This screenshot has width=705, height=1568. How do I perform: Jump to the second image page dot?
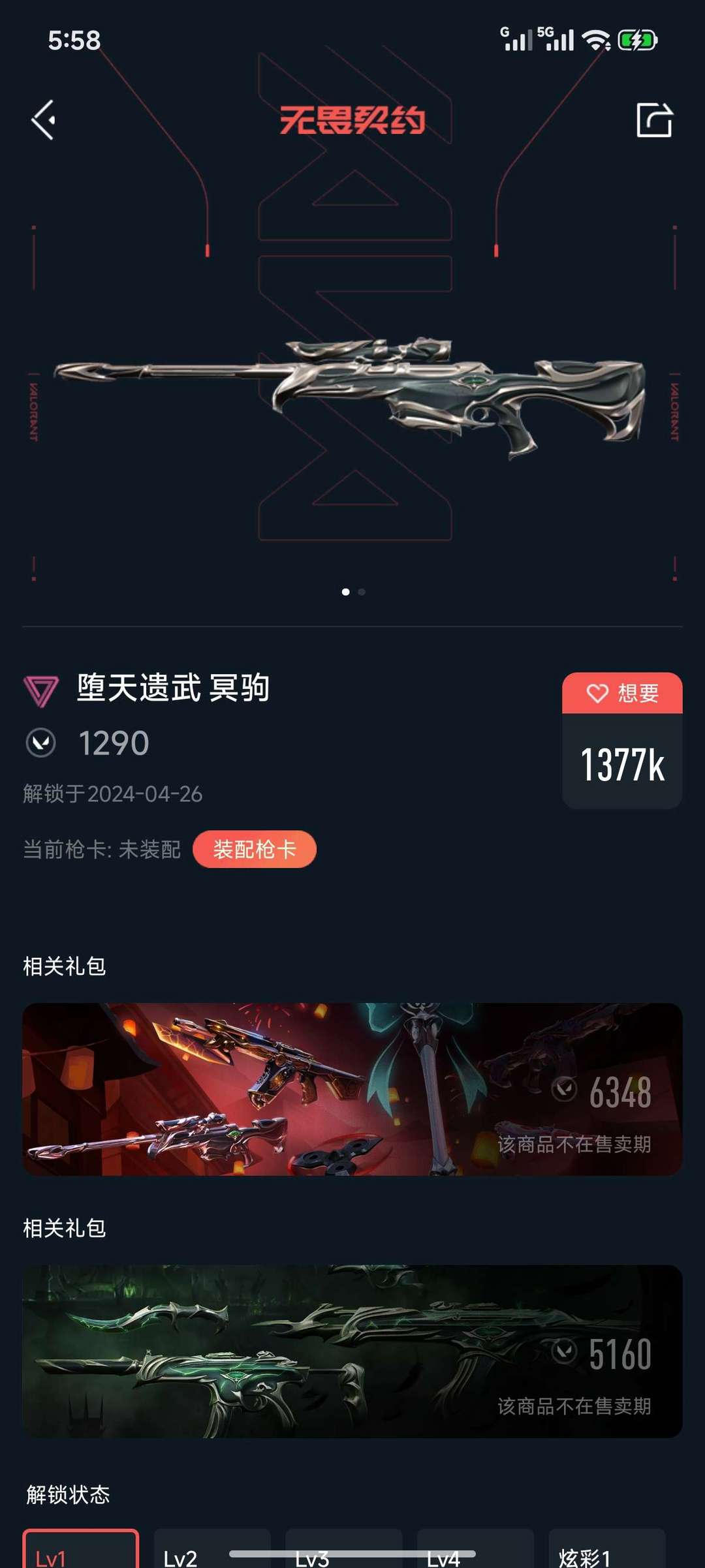click(x=362, y=592)
